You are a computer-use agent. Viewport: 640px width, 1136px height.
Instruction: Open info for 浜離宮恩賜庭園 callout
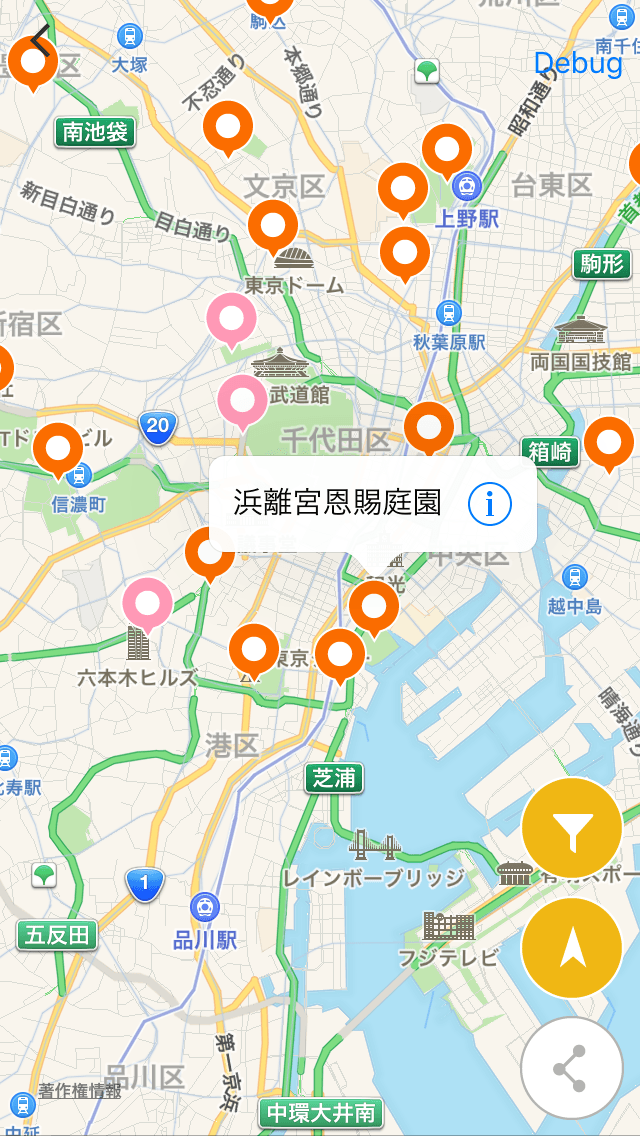point(490,504)
